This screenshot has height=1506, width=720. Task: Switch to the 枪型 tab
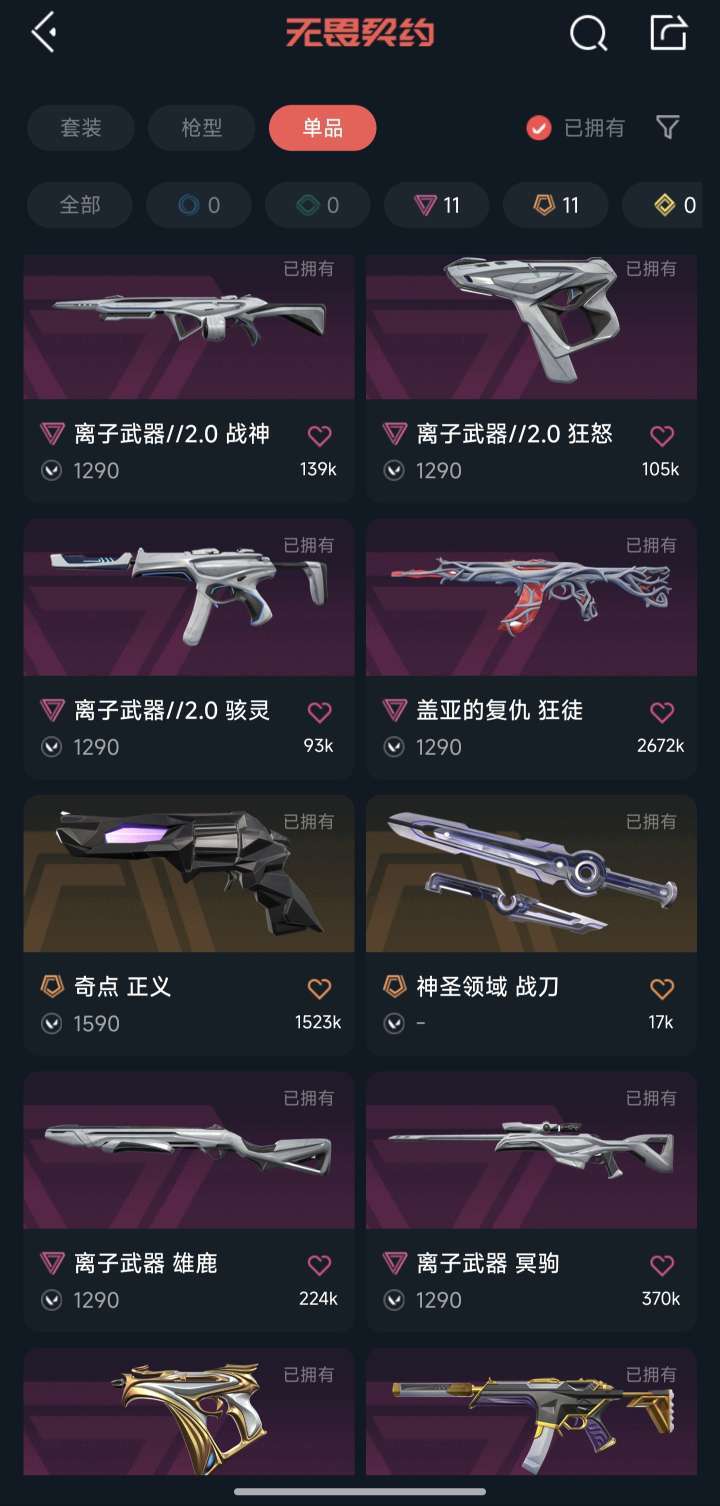(x=200, y=128)
